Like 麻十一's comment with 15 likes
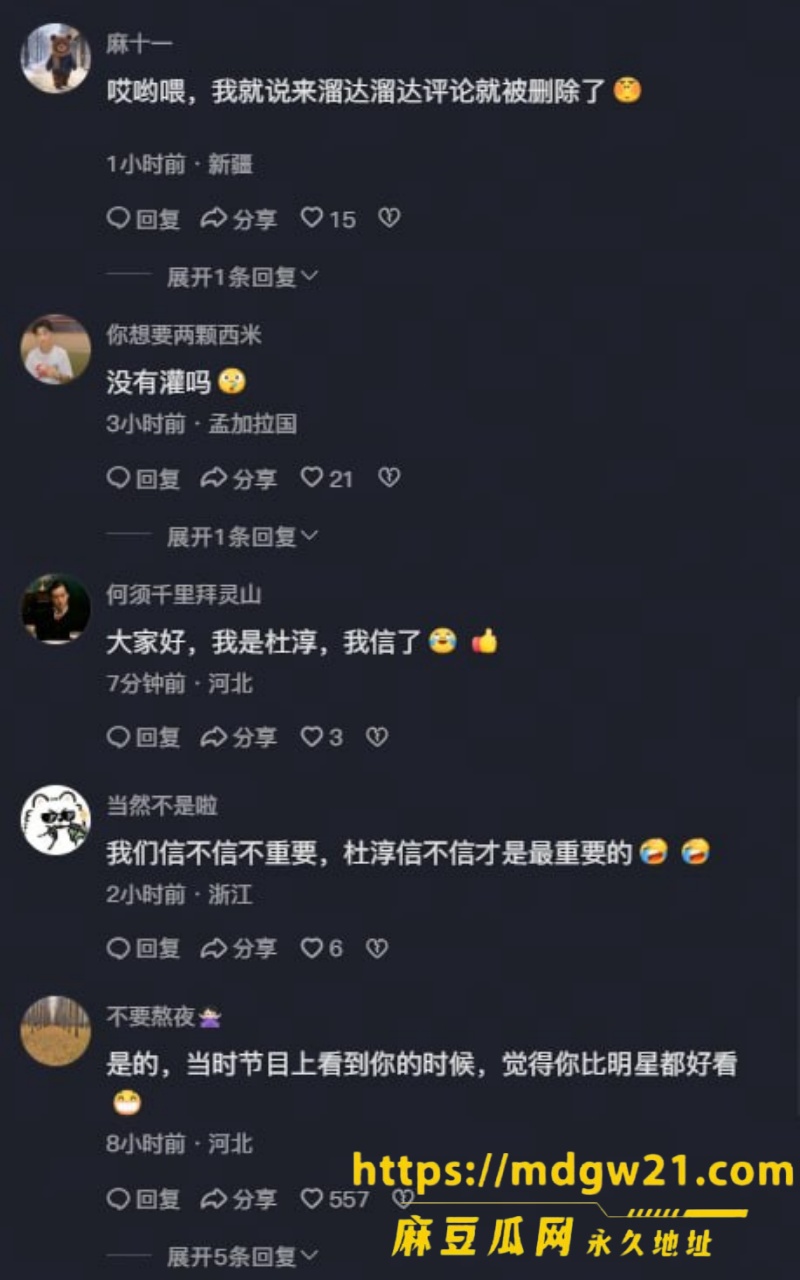Screen dimensions: 800x1280 [328, 218]
